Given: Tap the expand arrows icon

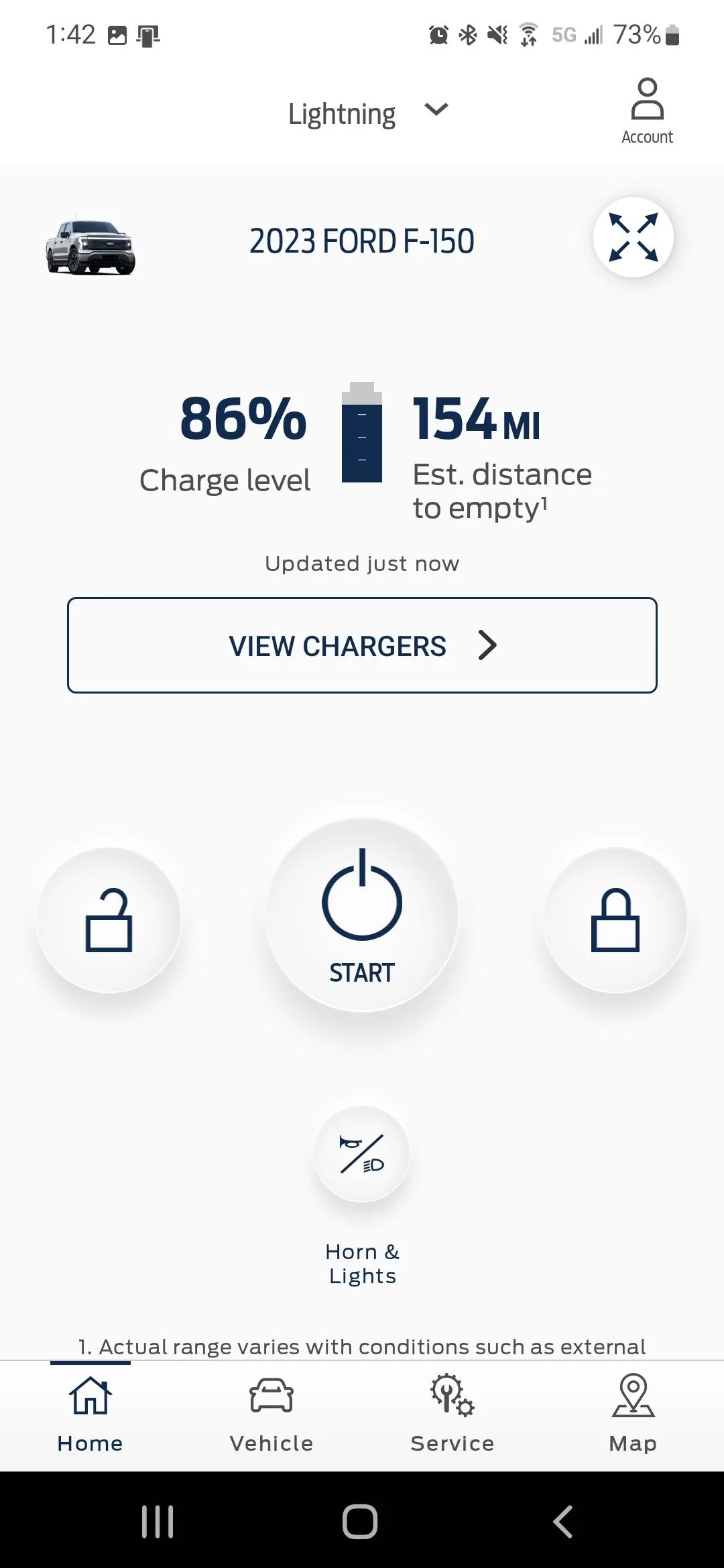Looking at the screenshot, I should pos(633,237).
